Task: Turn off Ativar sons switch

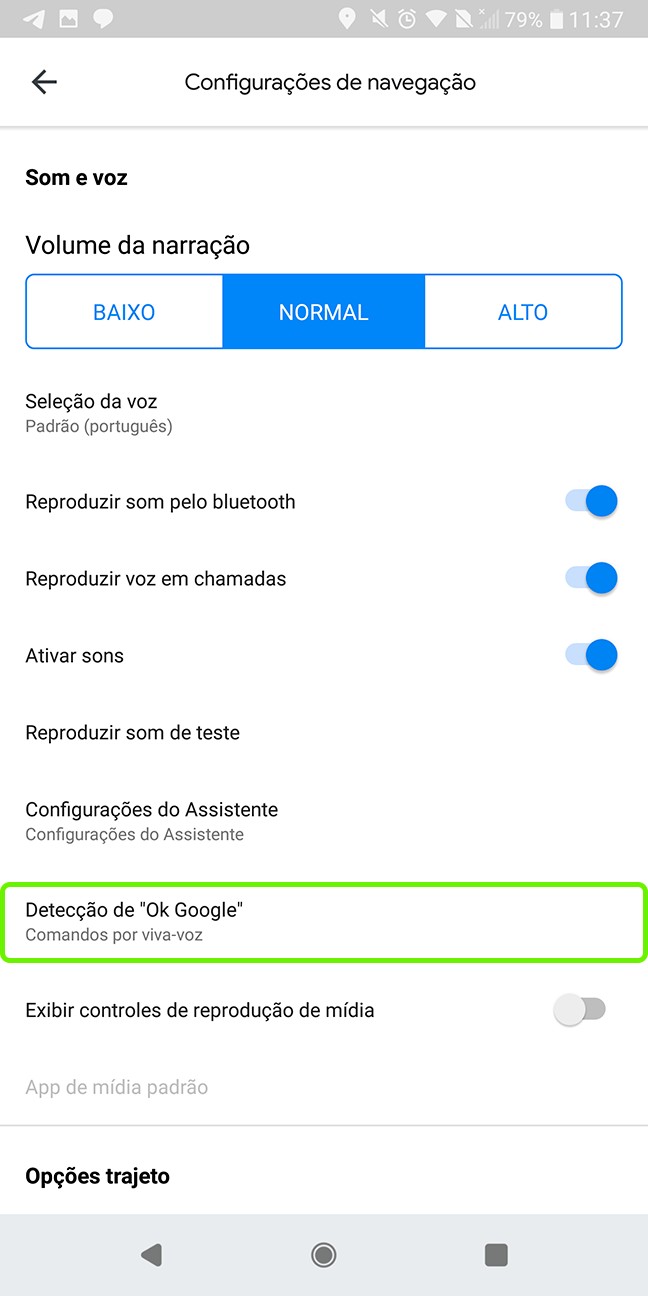Action: pyautogui.click(x=591, y=655)
